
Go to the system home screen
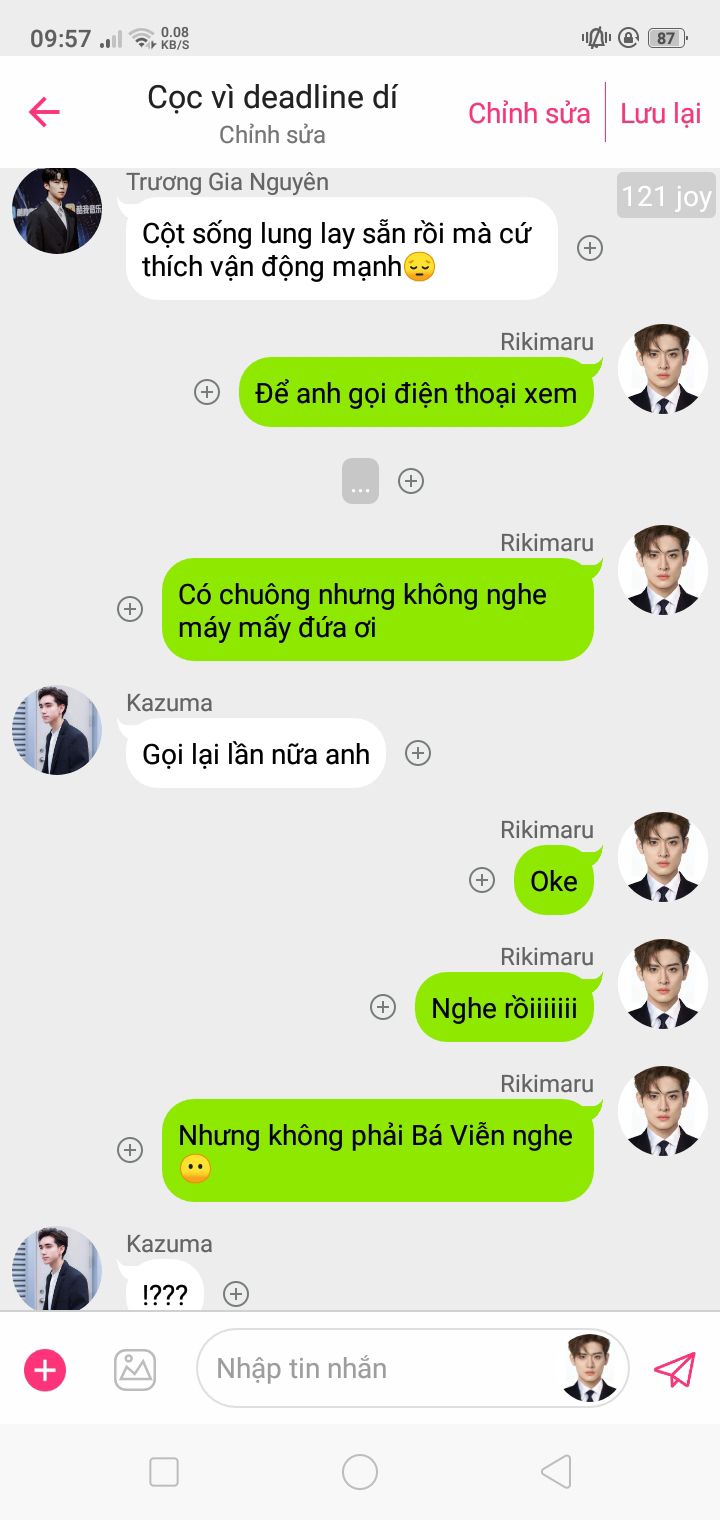tap(360, 1472)
